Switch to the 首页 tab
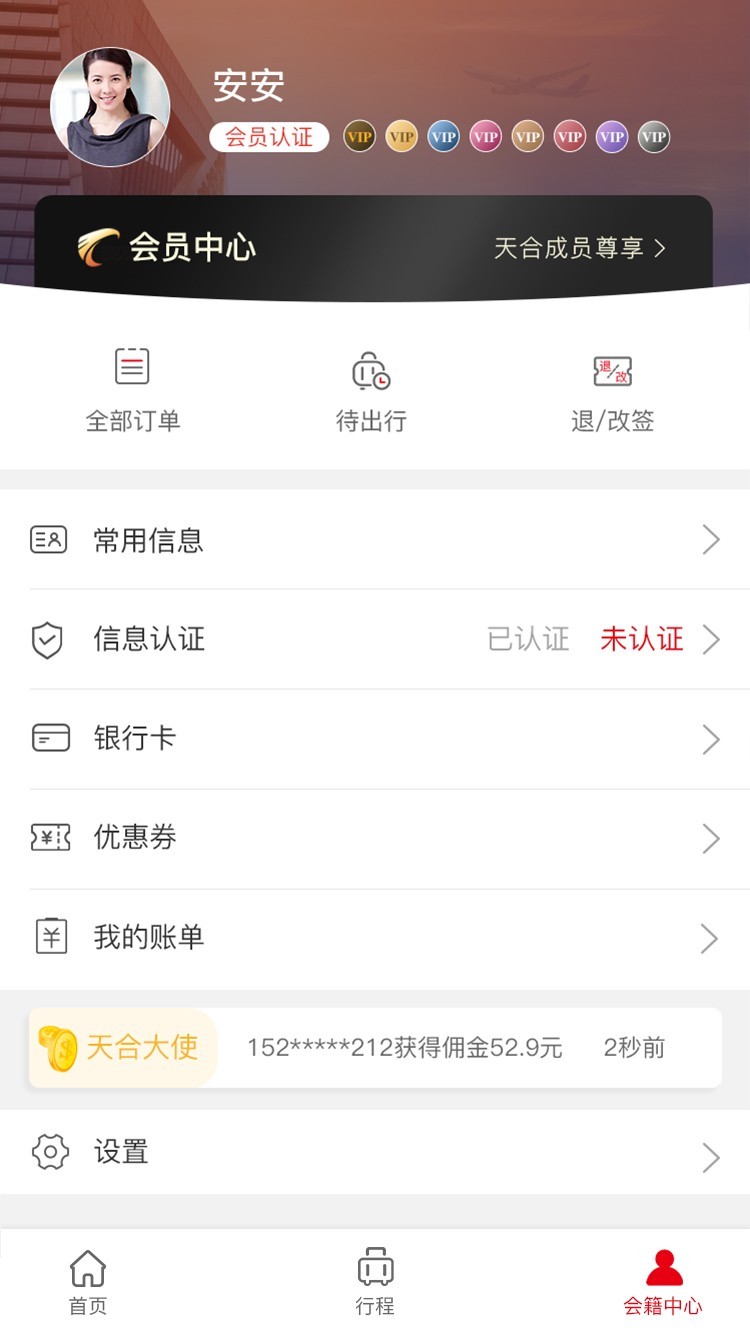 (88, 1283)
